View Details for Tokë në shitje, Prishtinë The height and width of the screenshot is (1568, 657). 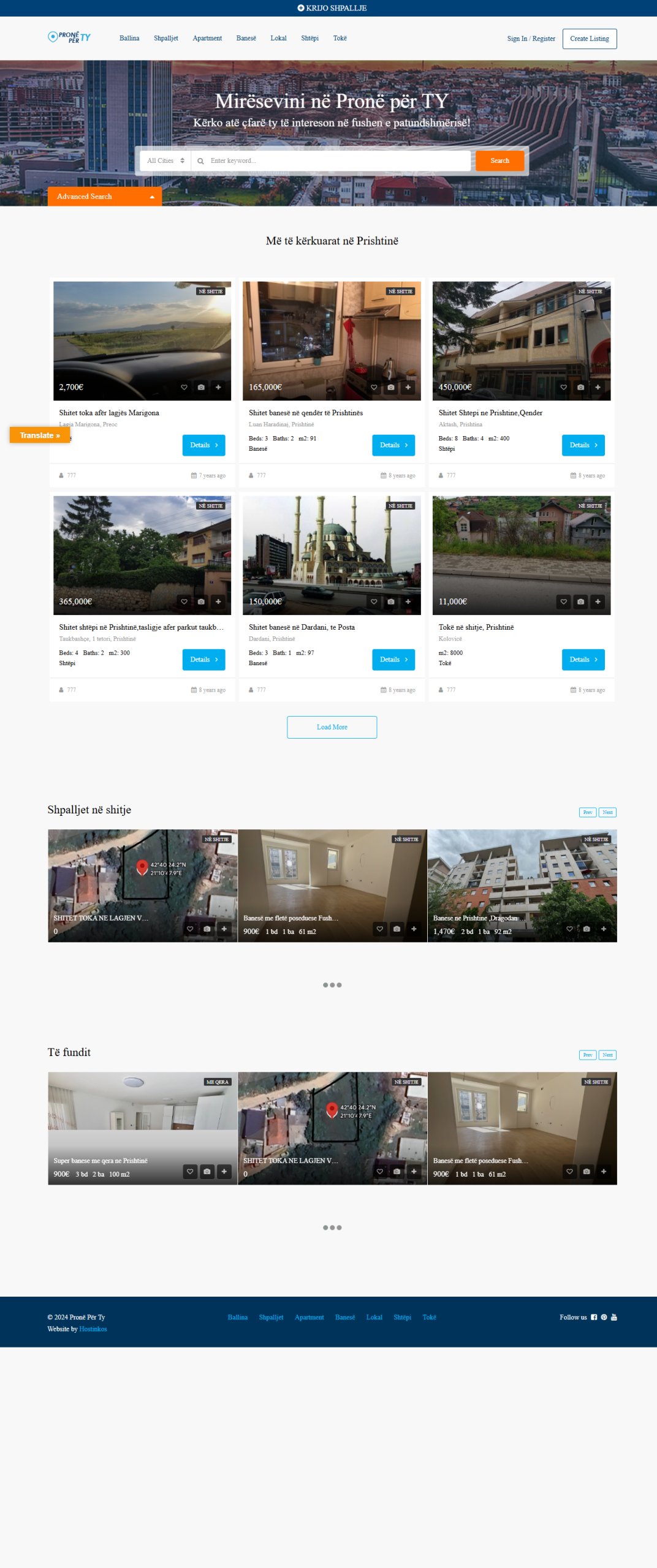tap(583, 660)
